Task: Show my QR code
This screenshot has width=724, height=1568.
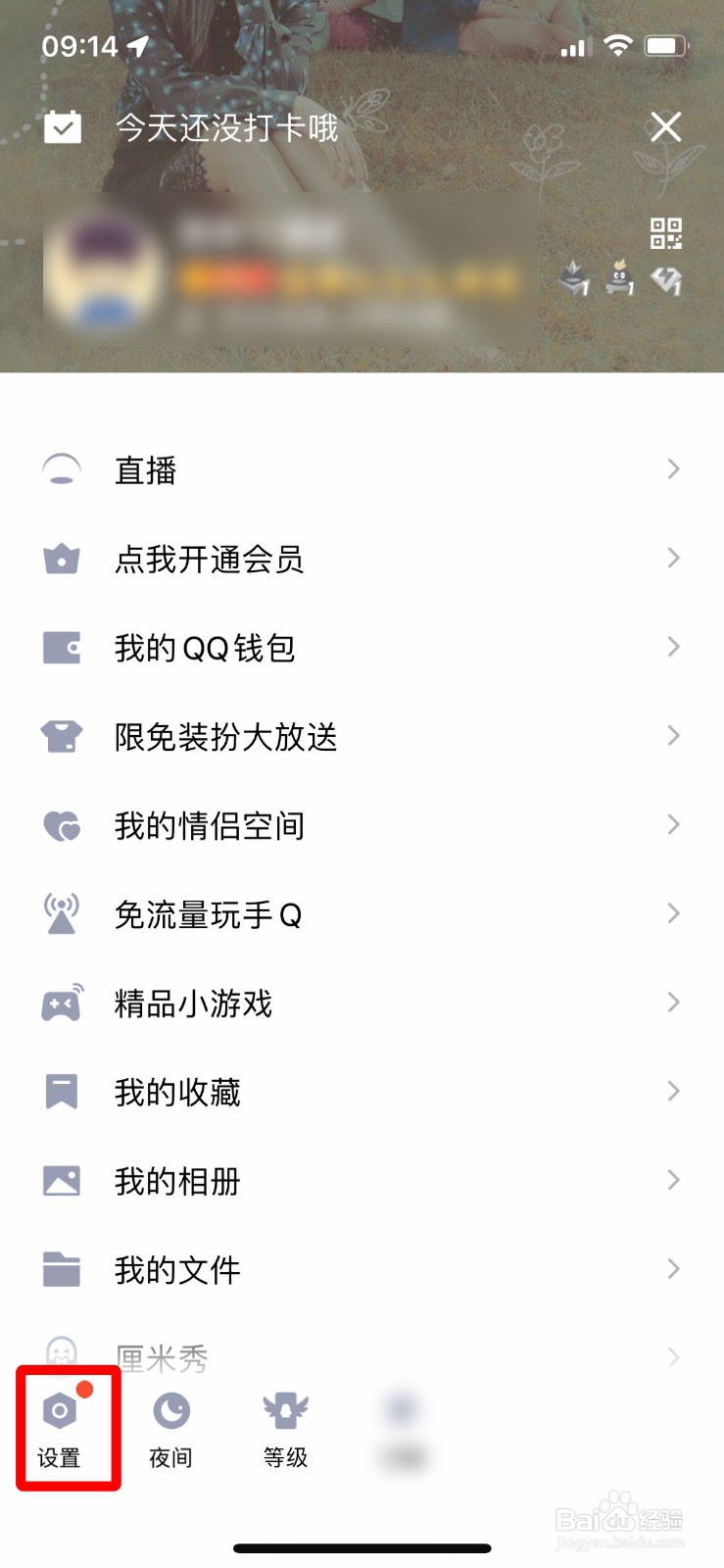Action: pos(665,233)
